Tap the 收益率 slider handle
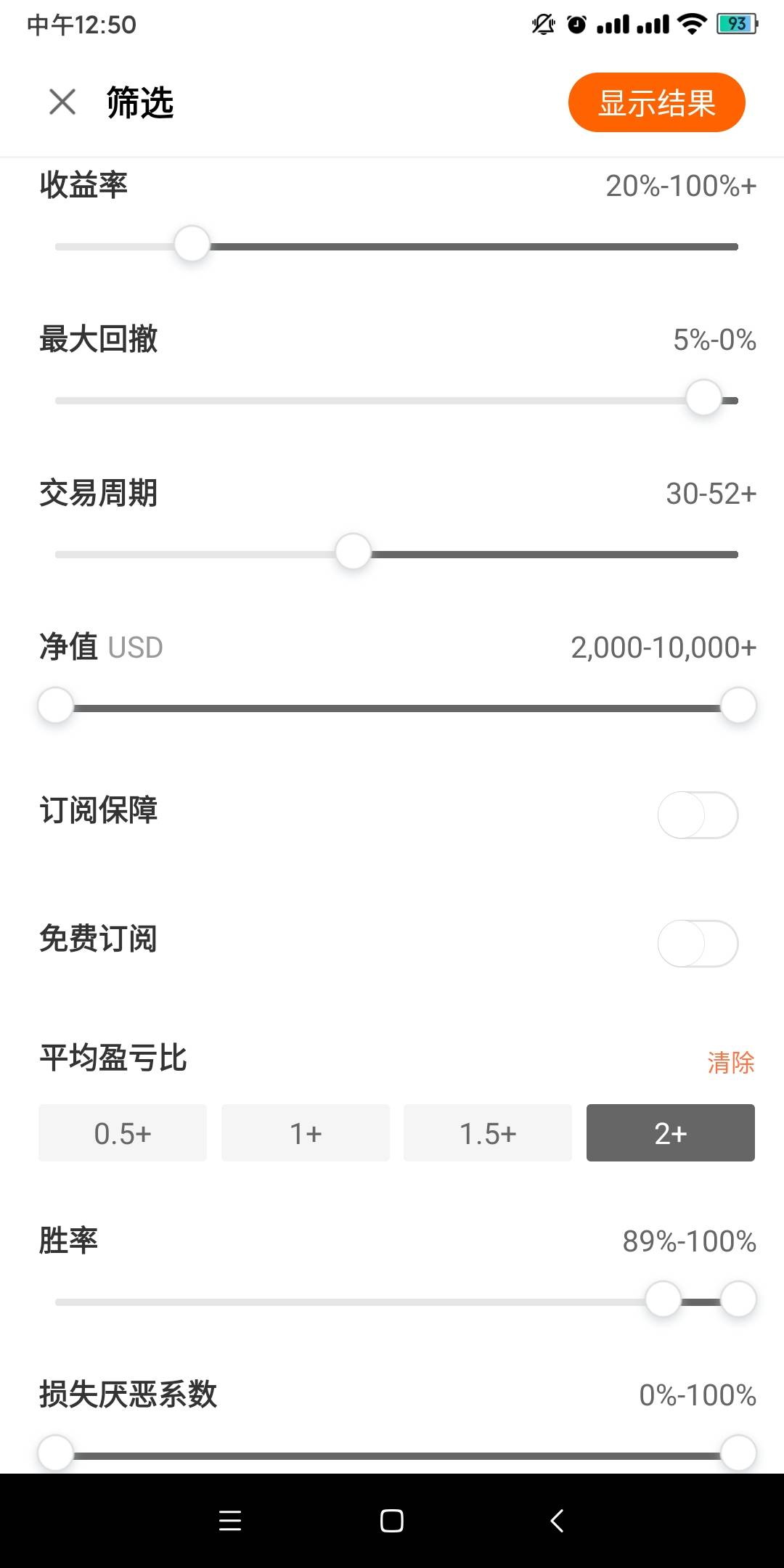 tap(192, 244)
